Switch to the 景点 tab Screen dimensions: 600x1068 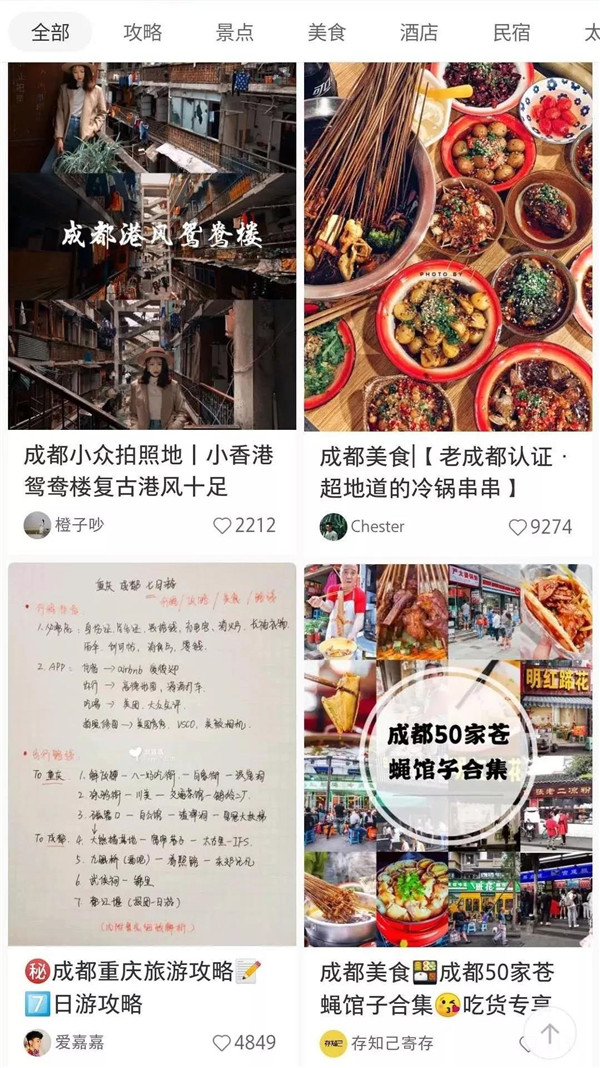pos(234,32)
